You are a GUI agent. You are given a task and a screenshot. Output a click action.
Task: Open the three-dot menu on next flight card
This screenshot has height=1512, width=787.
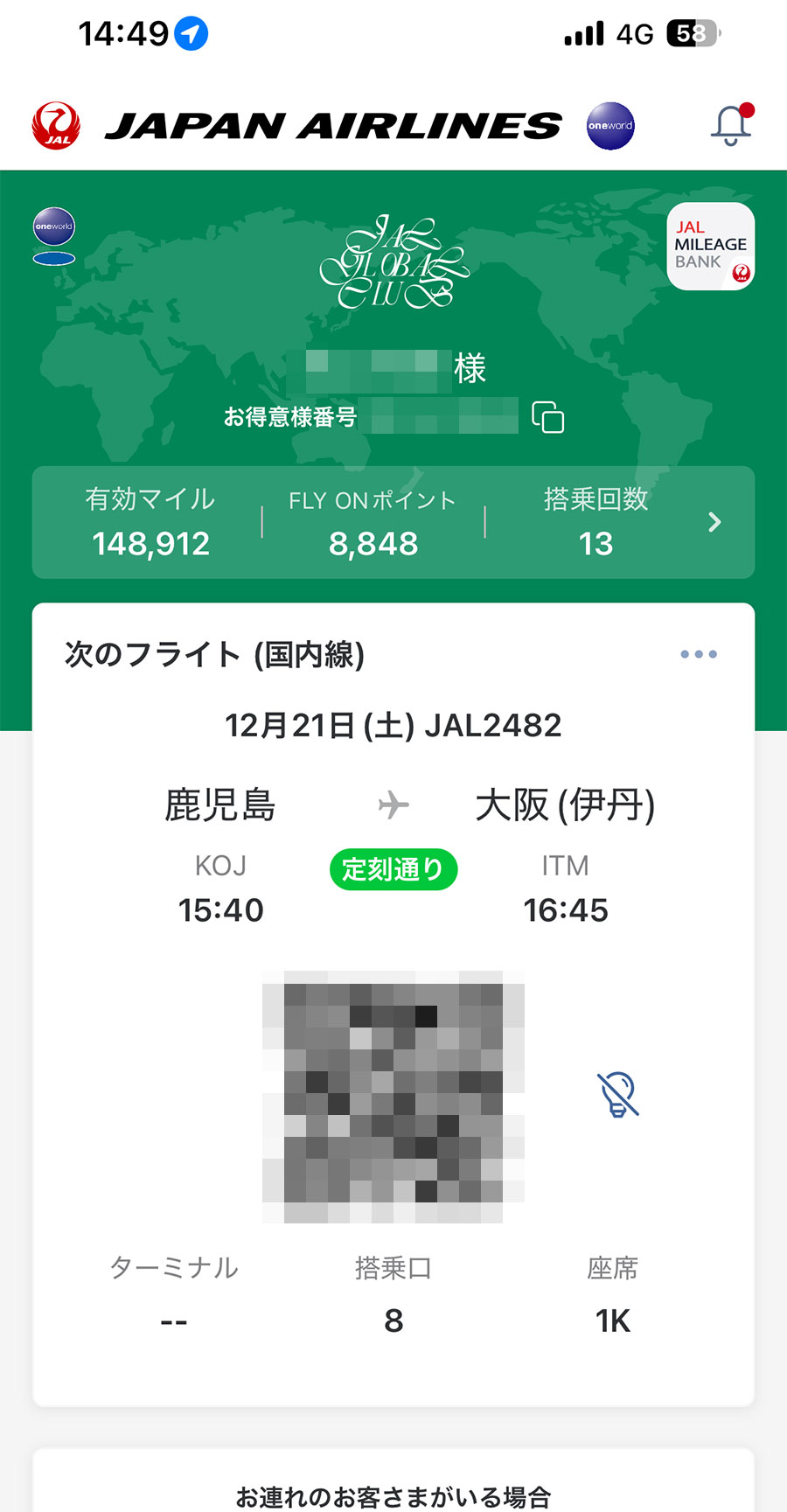pyautogui.click(x=699, y=654)
